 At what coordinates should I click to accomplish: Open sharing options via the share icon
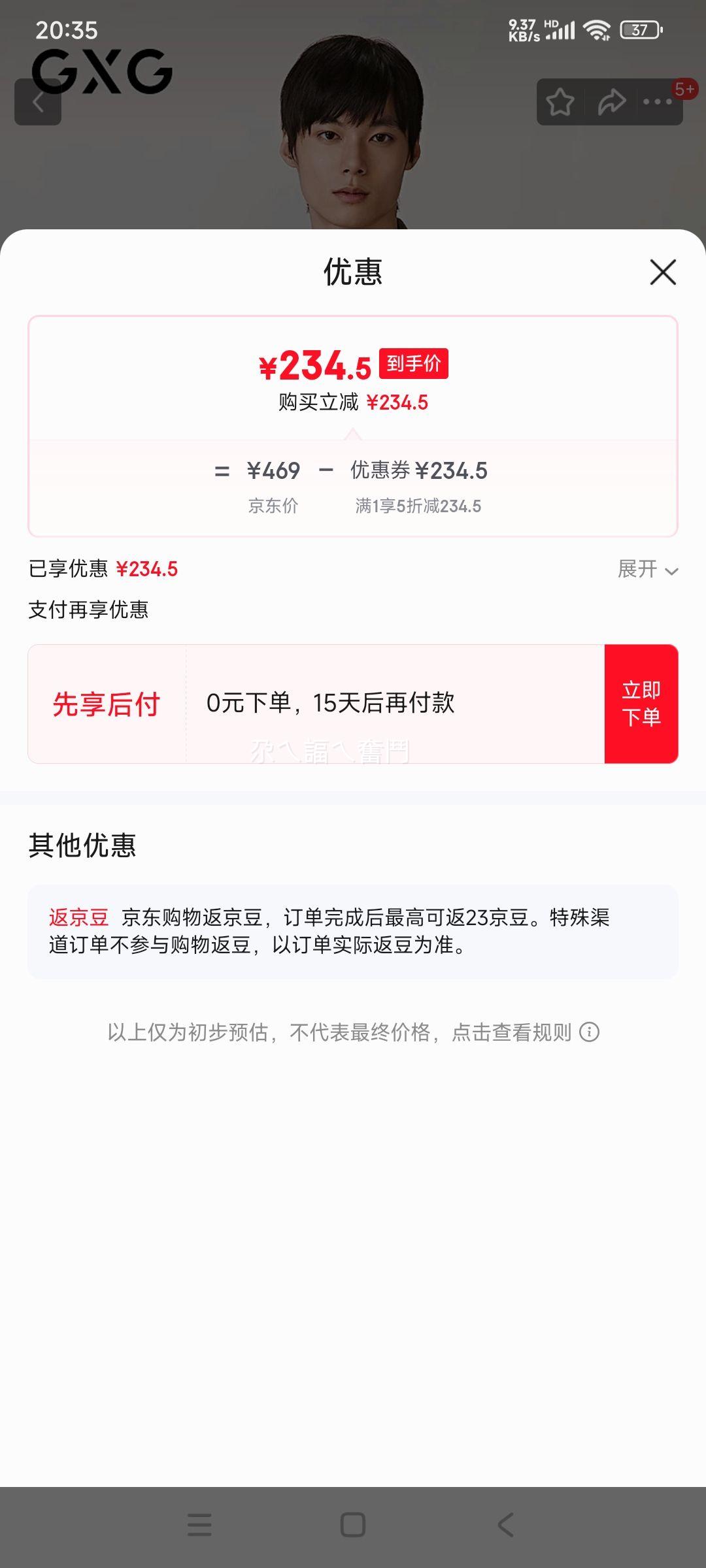pos(611,101)
